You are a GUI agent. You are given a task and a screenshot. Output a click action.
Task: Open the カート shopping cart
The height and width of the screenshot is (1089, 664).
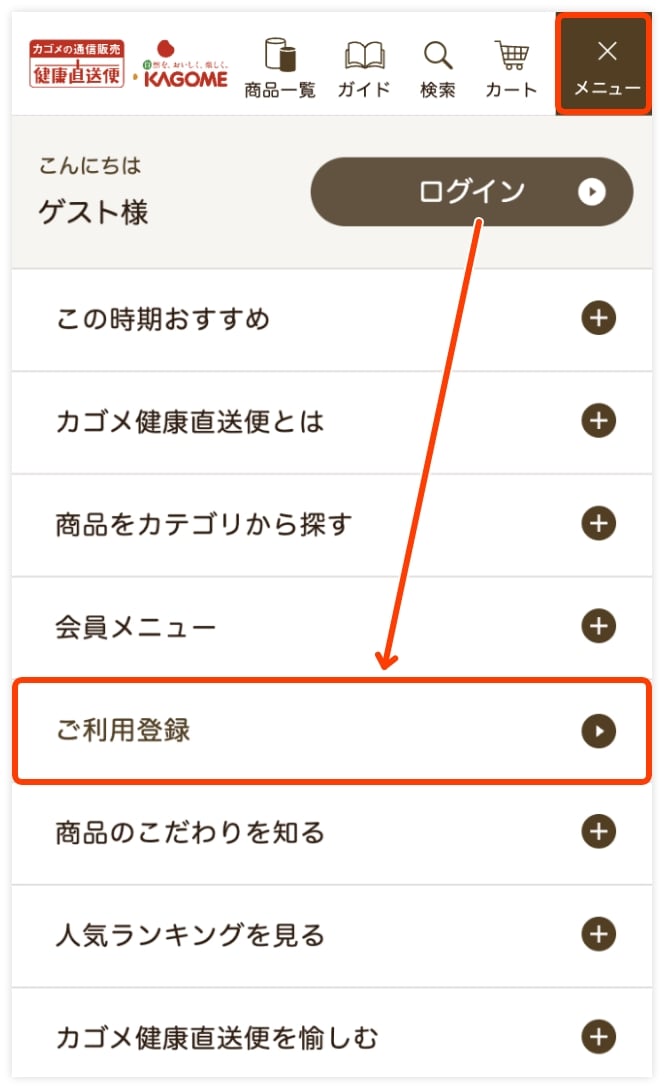511,68
